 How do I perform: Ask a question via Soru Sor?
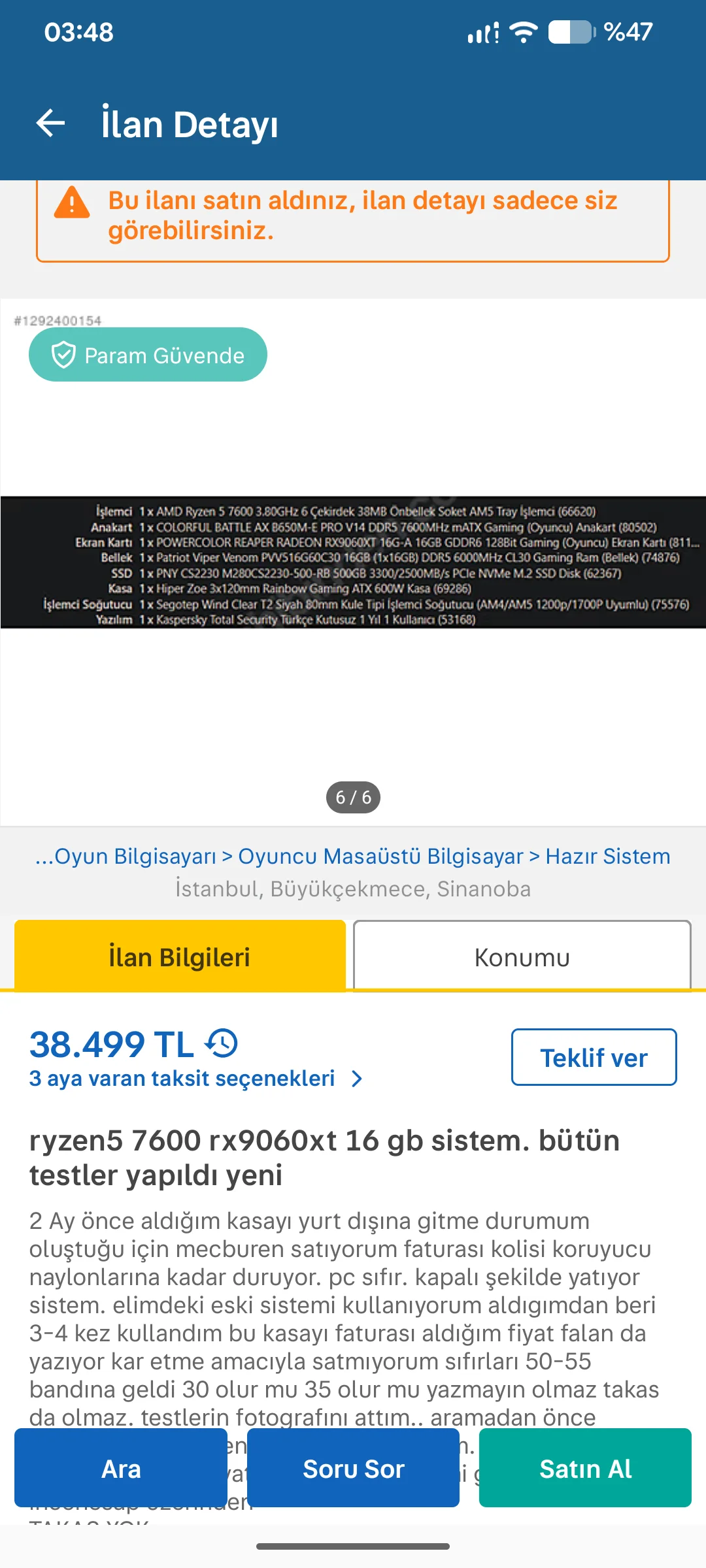[353, 1469]
